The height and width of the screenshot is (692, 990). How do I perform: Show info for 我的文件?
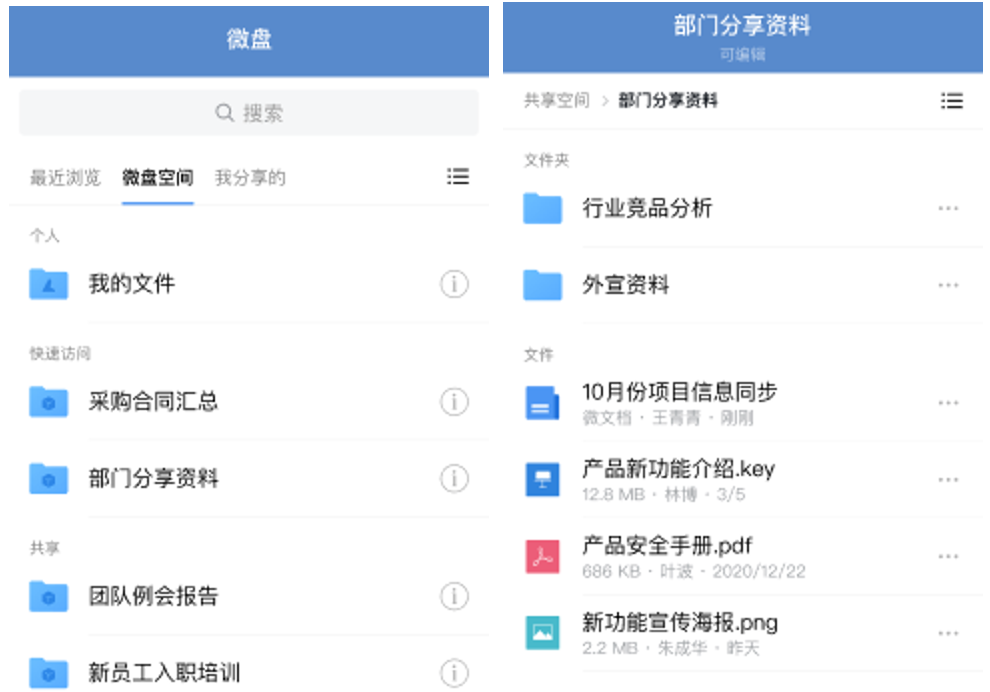454,285
